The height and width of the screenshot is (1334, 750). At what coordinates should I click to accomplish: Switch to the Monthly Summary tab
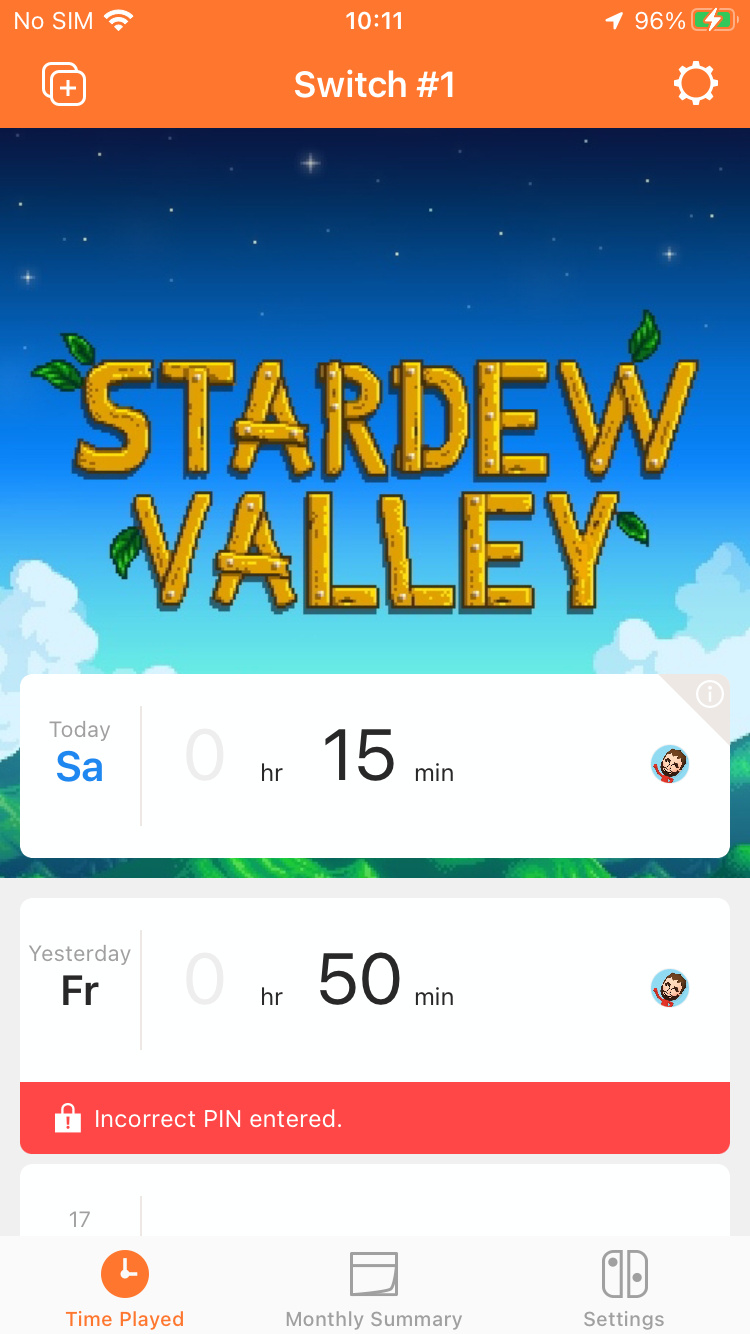(x=374, y=1289)
